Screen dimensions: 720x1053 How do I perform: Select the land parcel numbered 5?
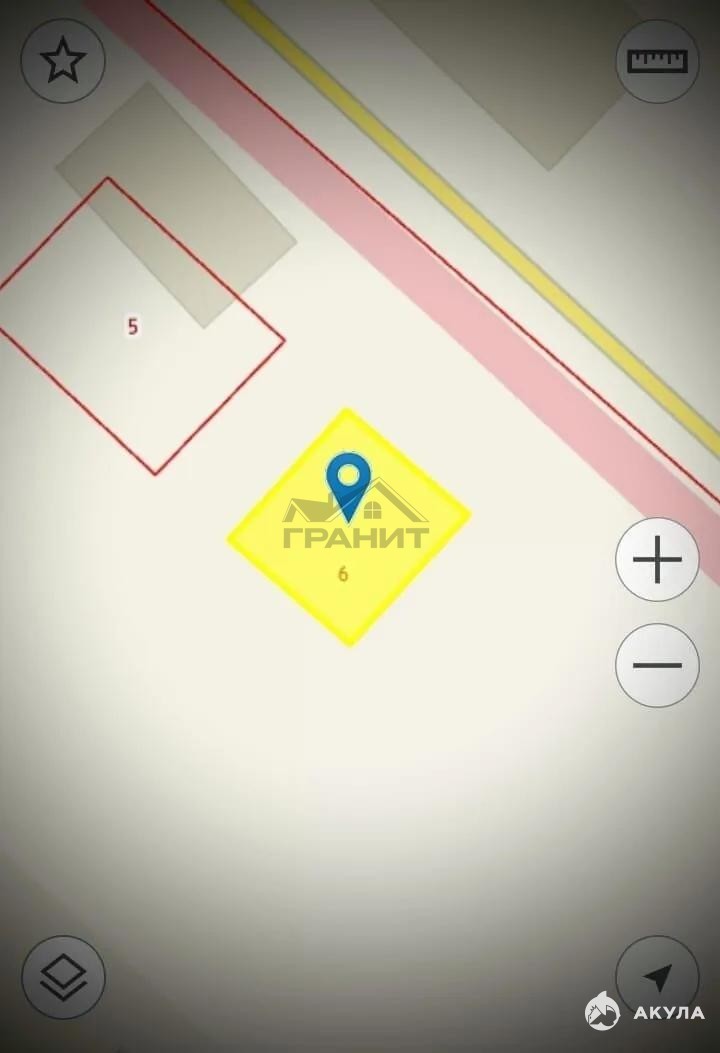click(x=133, y=327)
